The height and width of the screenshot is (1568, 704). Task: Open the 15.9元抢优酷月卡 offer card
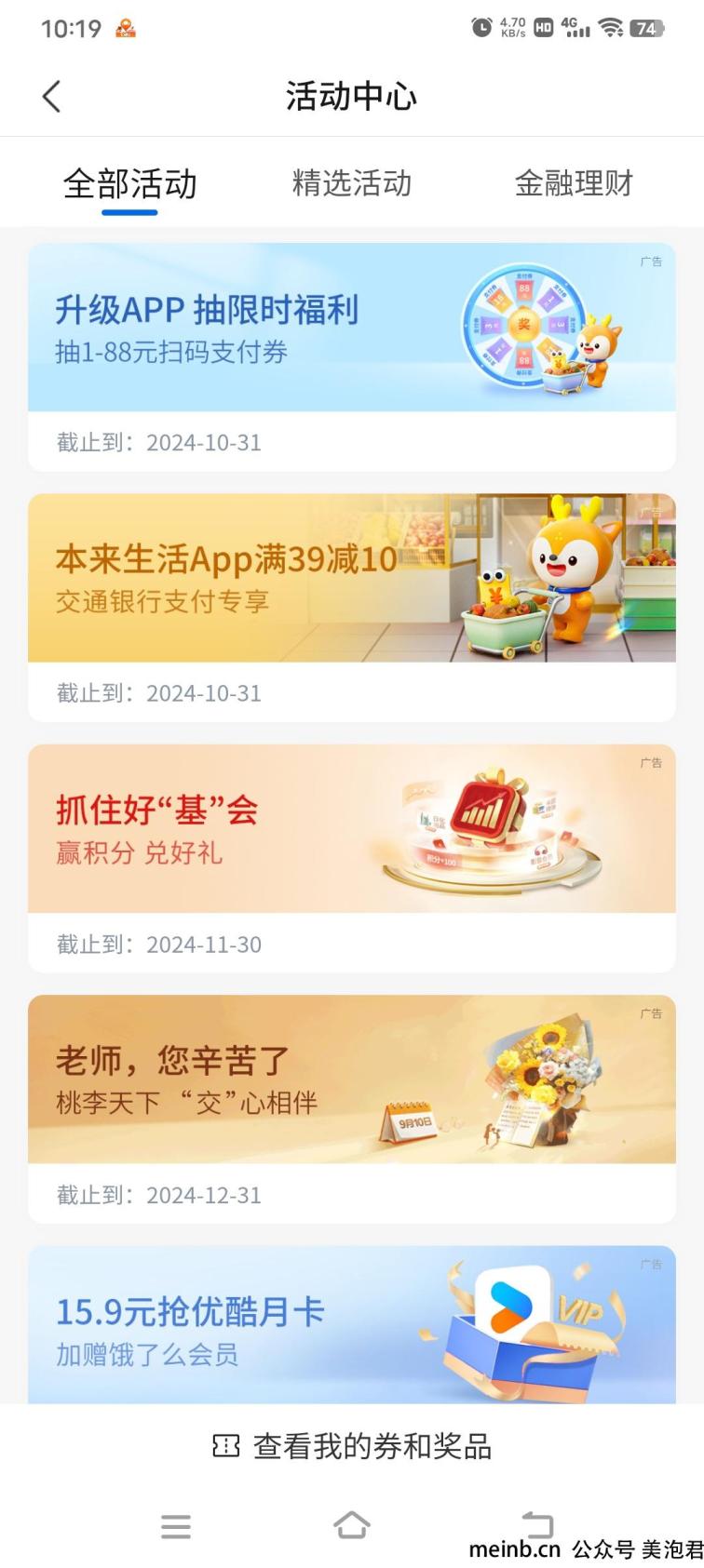coord(351,1326)
